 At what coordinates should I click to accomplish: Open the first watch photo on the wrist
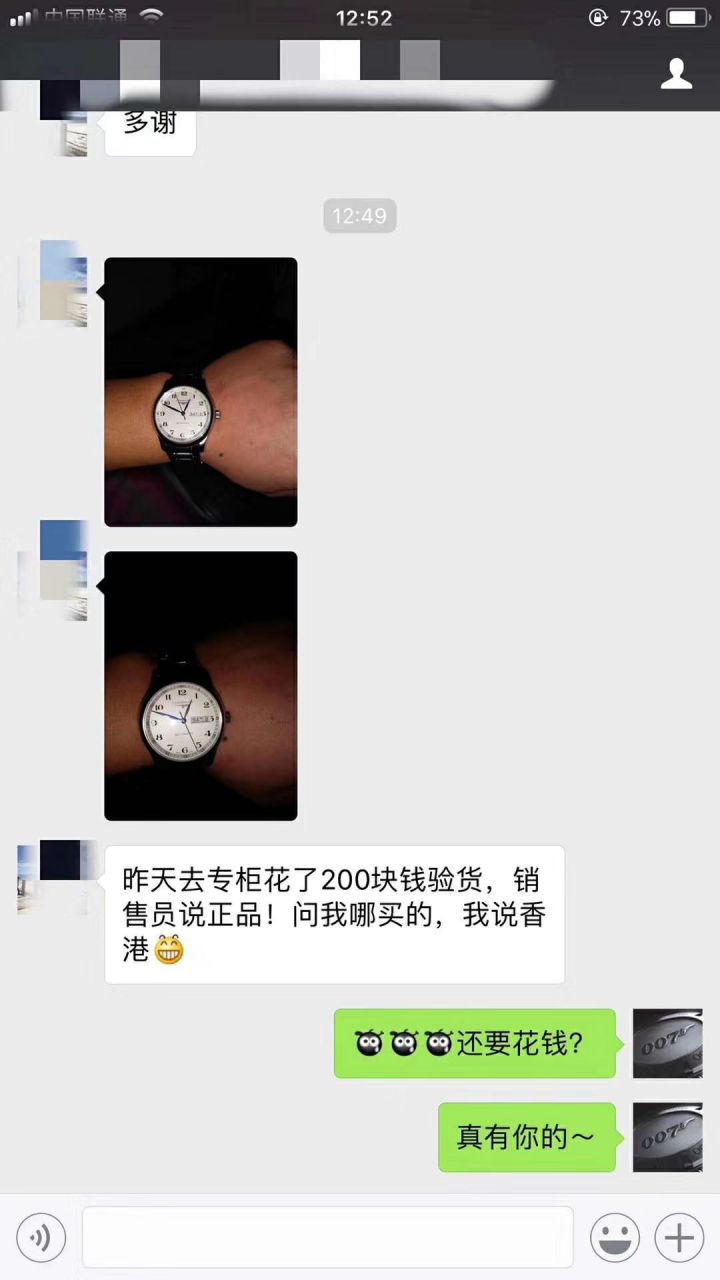pos(201,392)
